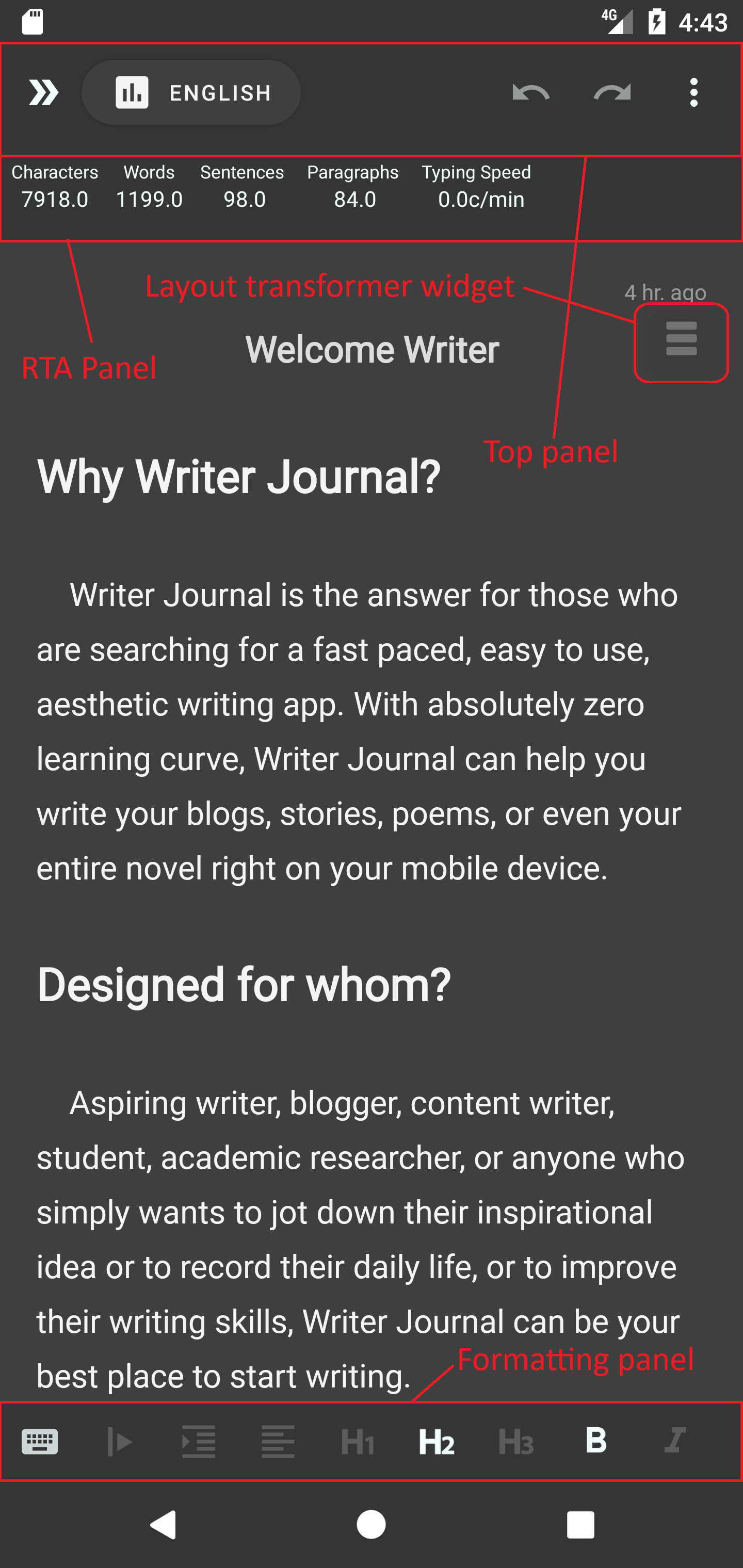
Task: Redo the last change
Action: [x=612, y=92]
